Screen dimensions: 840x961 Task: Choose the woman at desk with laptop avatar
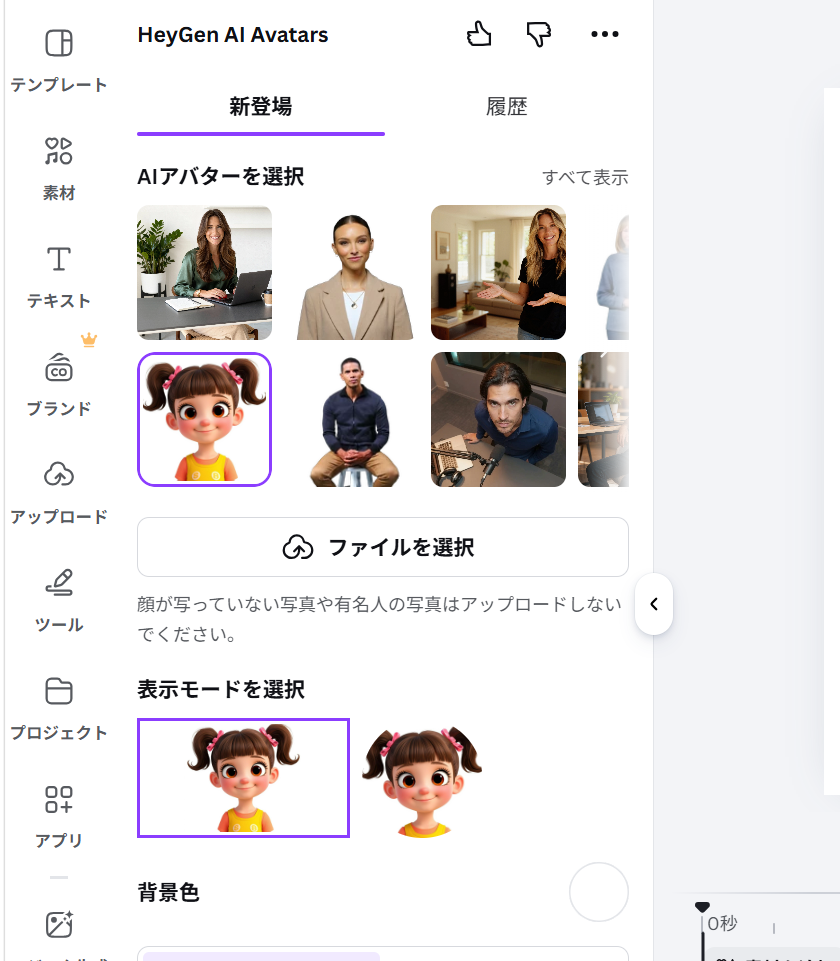204,273
